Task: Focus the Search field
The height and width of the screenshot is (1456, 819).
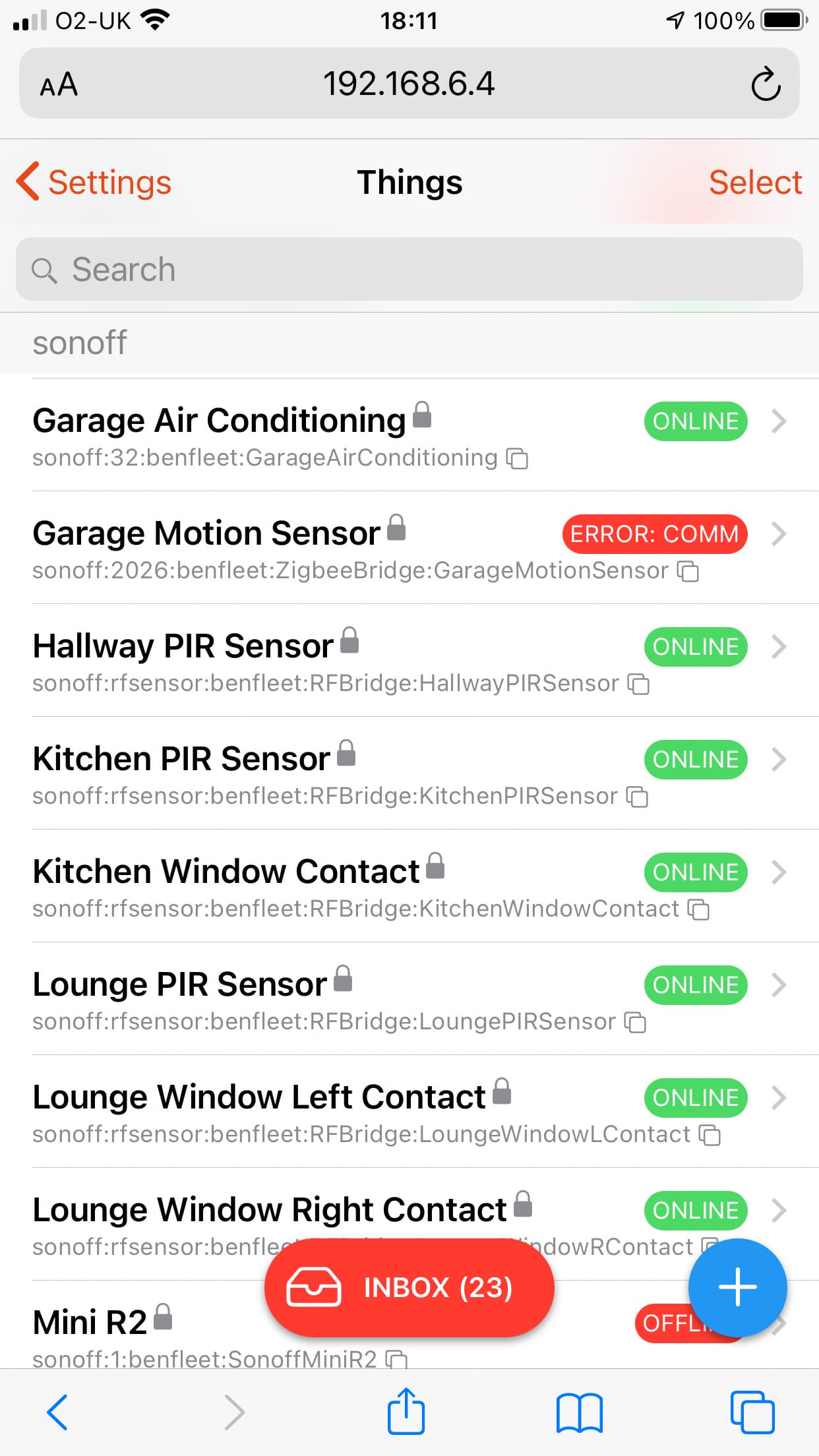Action: click(409, 270)
